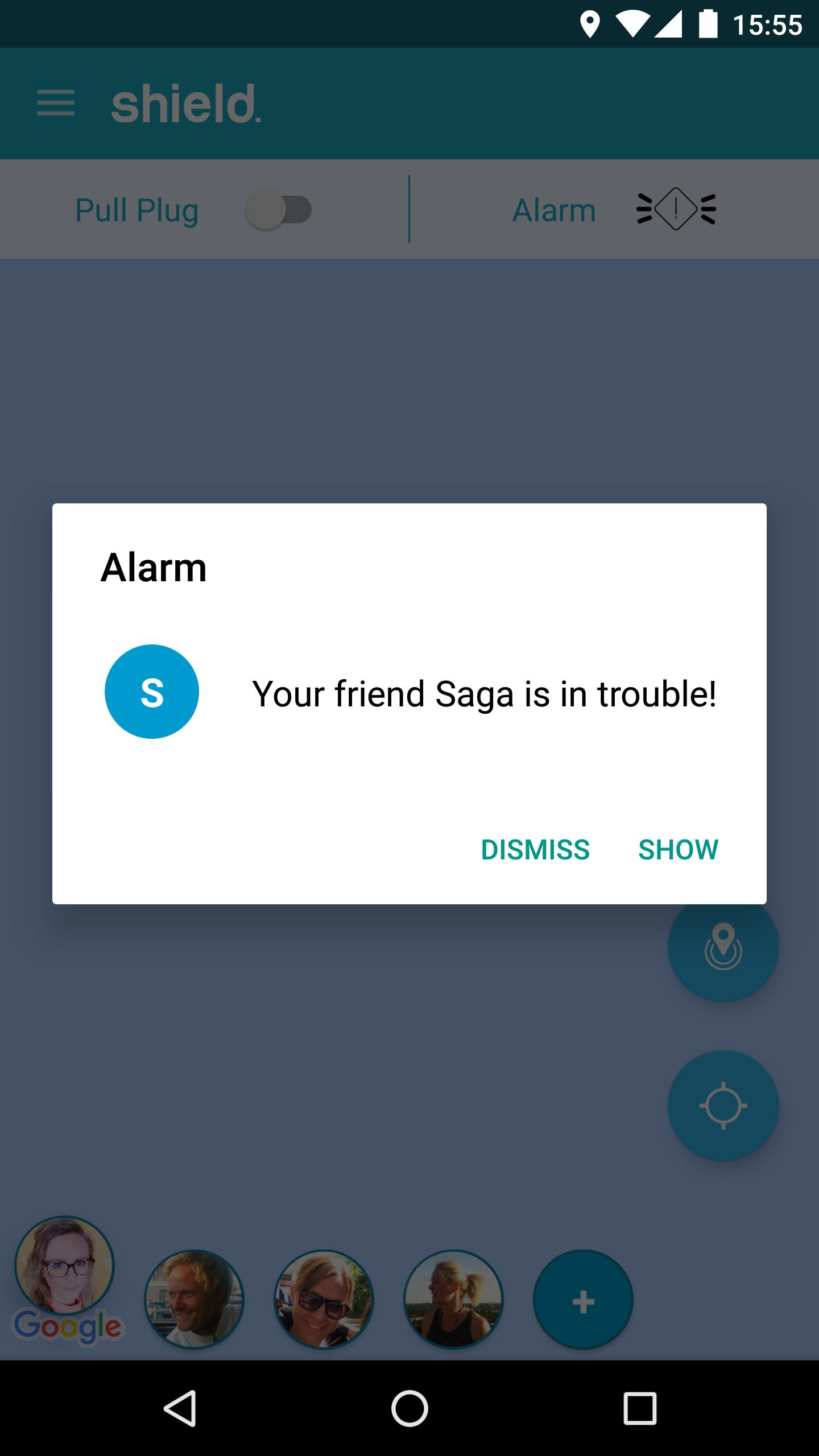Select the ponytail woman avatar

[x=453, y=1299]
